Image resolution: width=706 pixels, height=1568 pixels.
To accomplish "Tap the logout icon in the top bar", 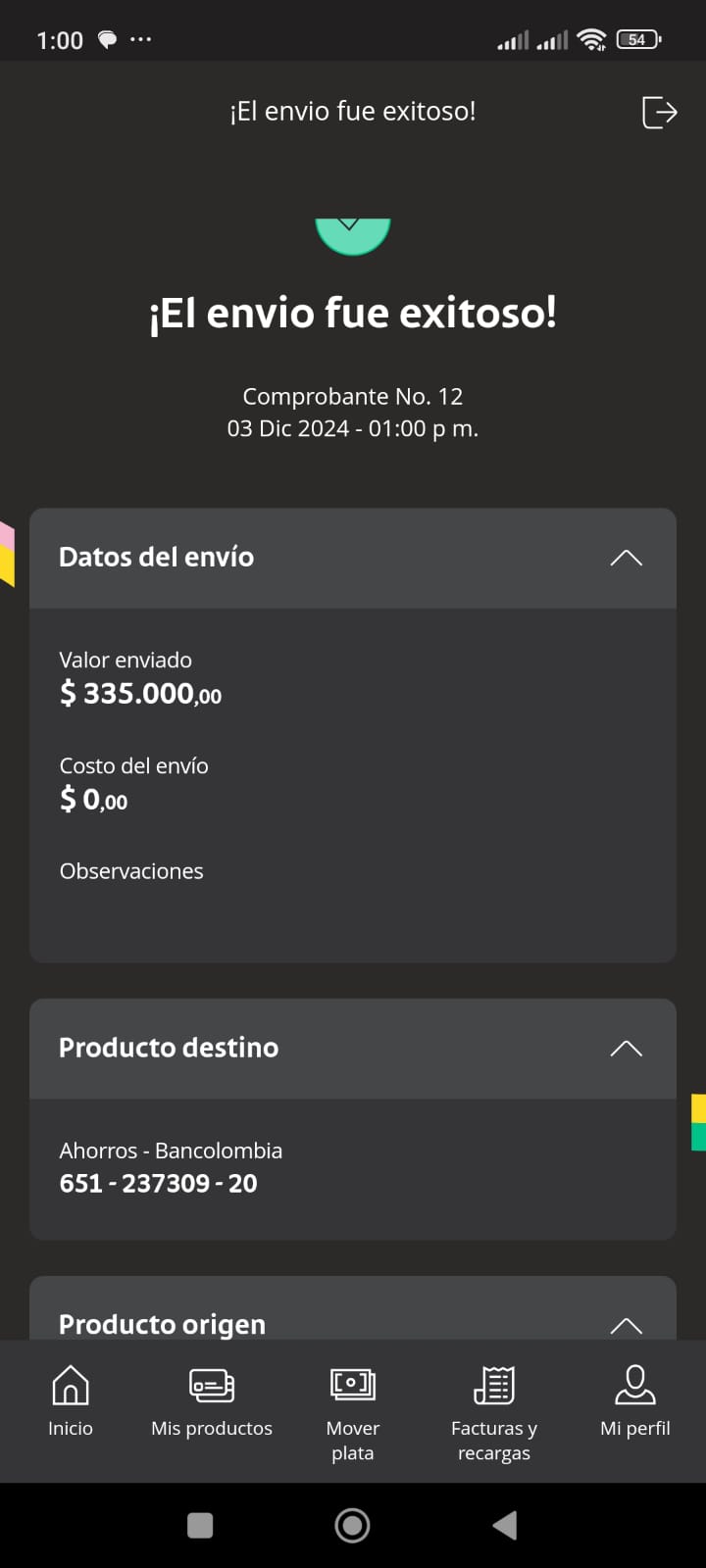I will pos(659,113).
